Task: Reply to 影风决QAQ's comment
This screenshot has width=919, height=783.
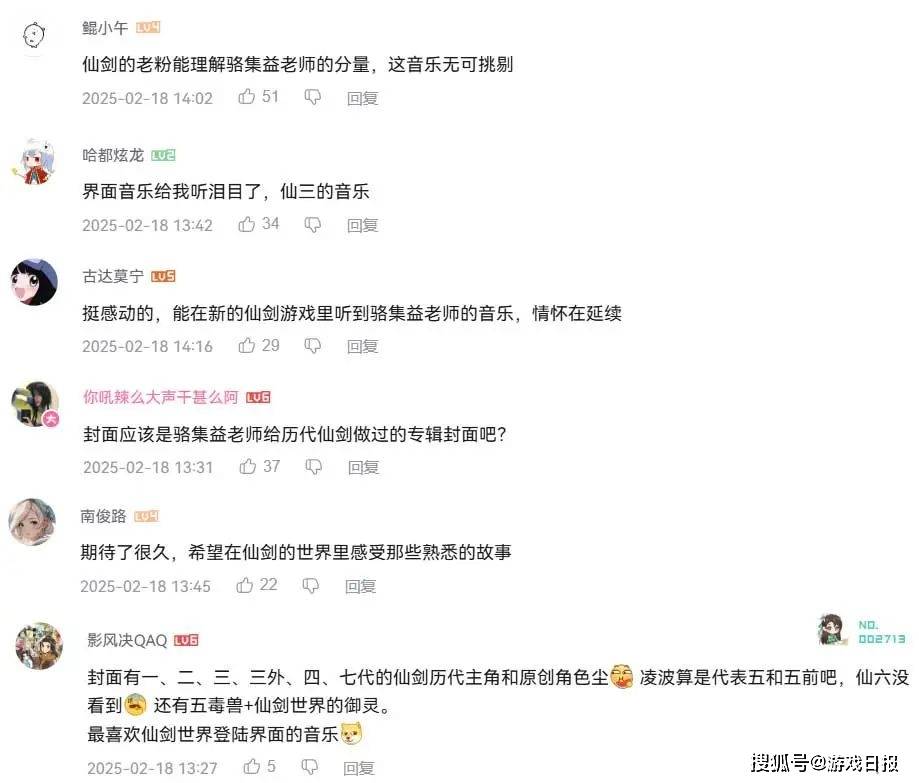Action: 360,768
